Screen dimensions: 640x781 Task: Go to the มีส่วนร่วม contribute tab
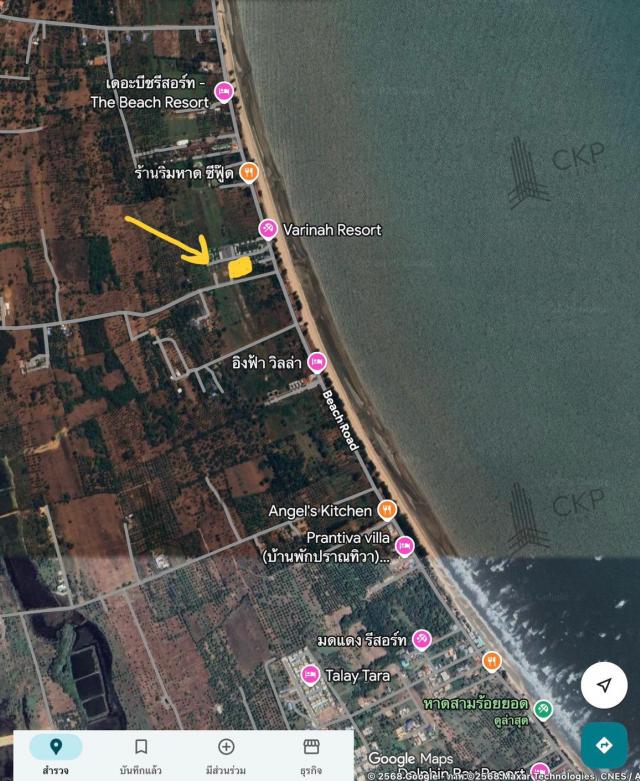click(x=226, y=754)
